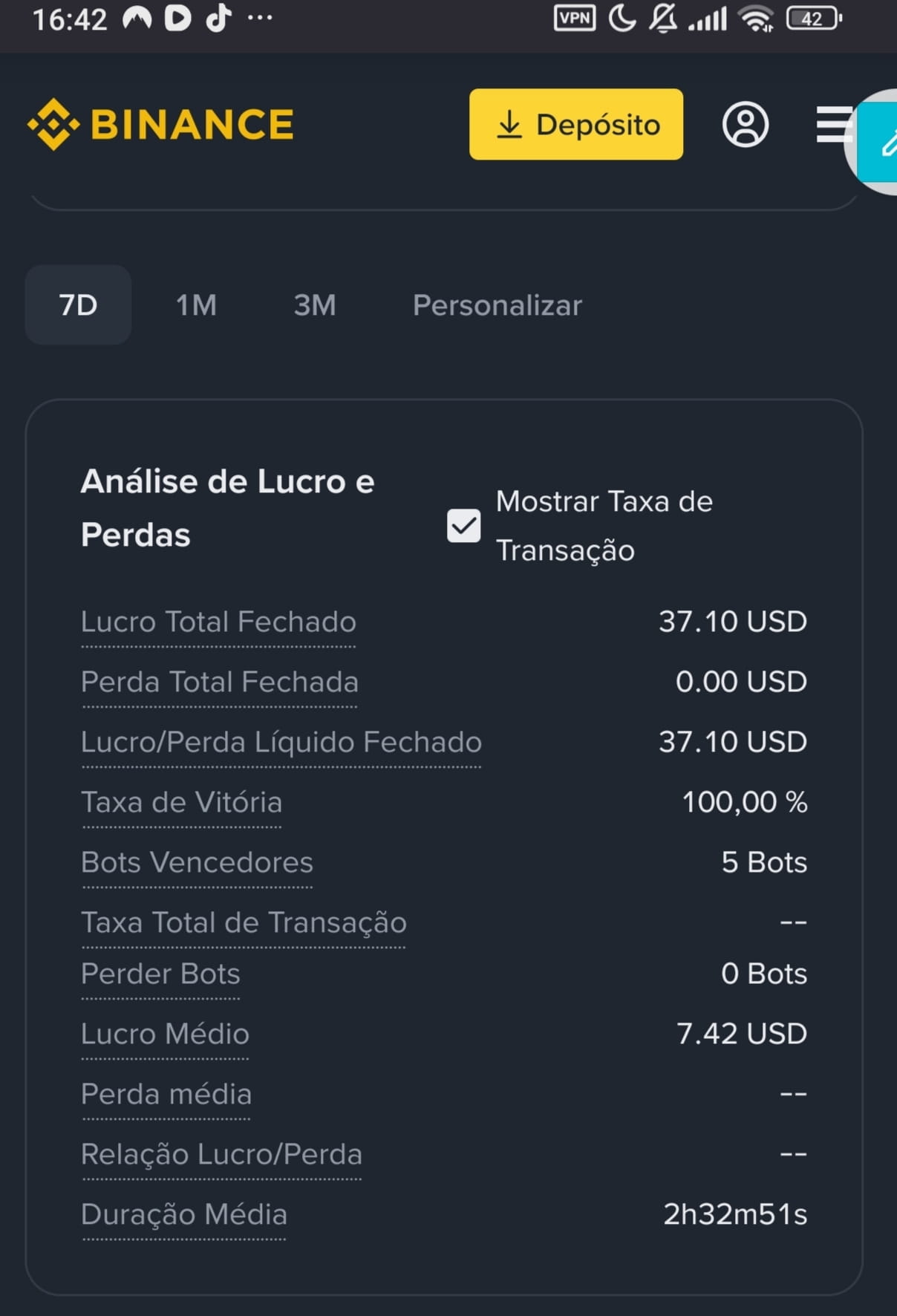Select the 7D time range
The height and width of the screenshot is (1316, 897).
pos(78,305)
